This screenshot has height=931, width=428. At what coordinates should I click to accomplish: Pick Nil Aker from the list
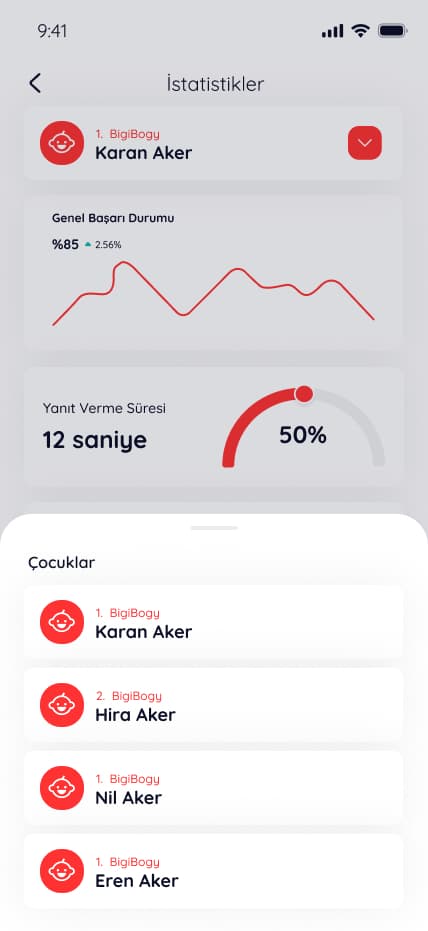coord(214,788)
